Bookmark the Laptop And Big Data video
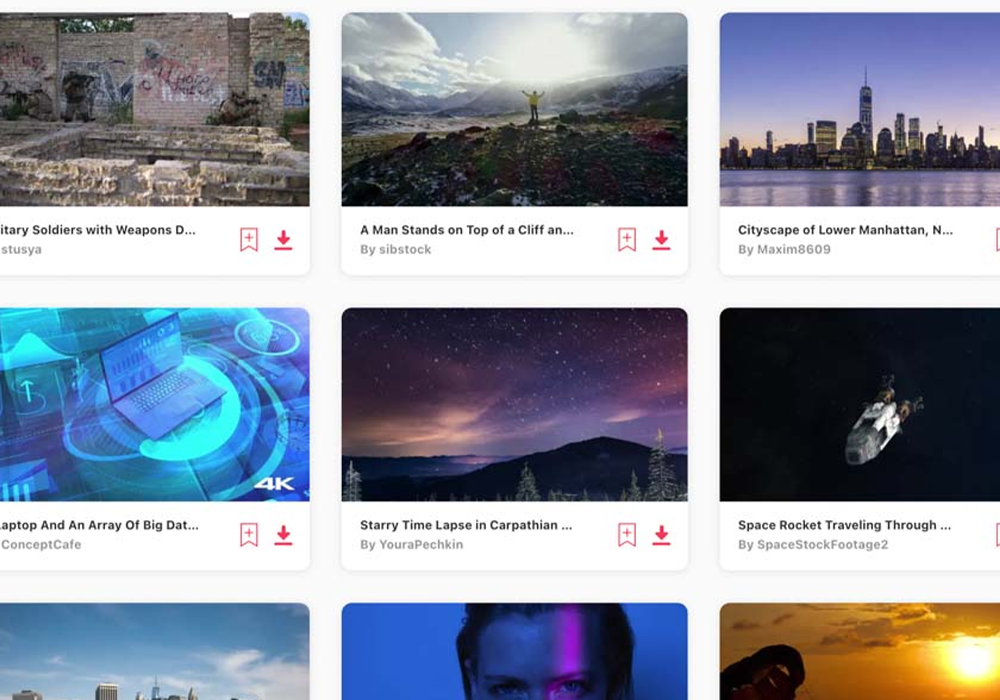Screen dimensions: 1000x700 (249, 535)
